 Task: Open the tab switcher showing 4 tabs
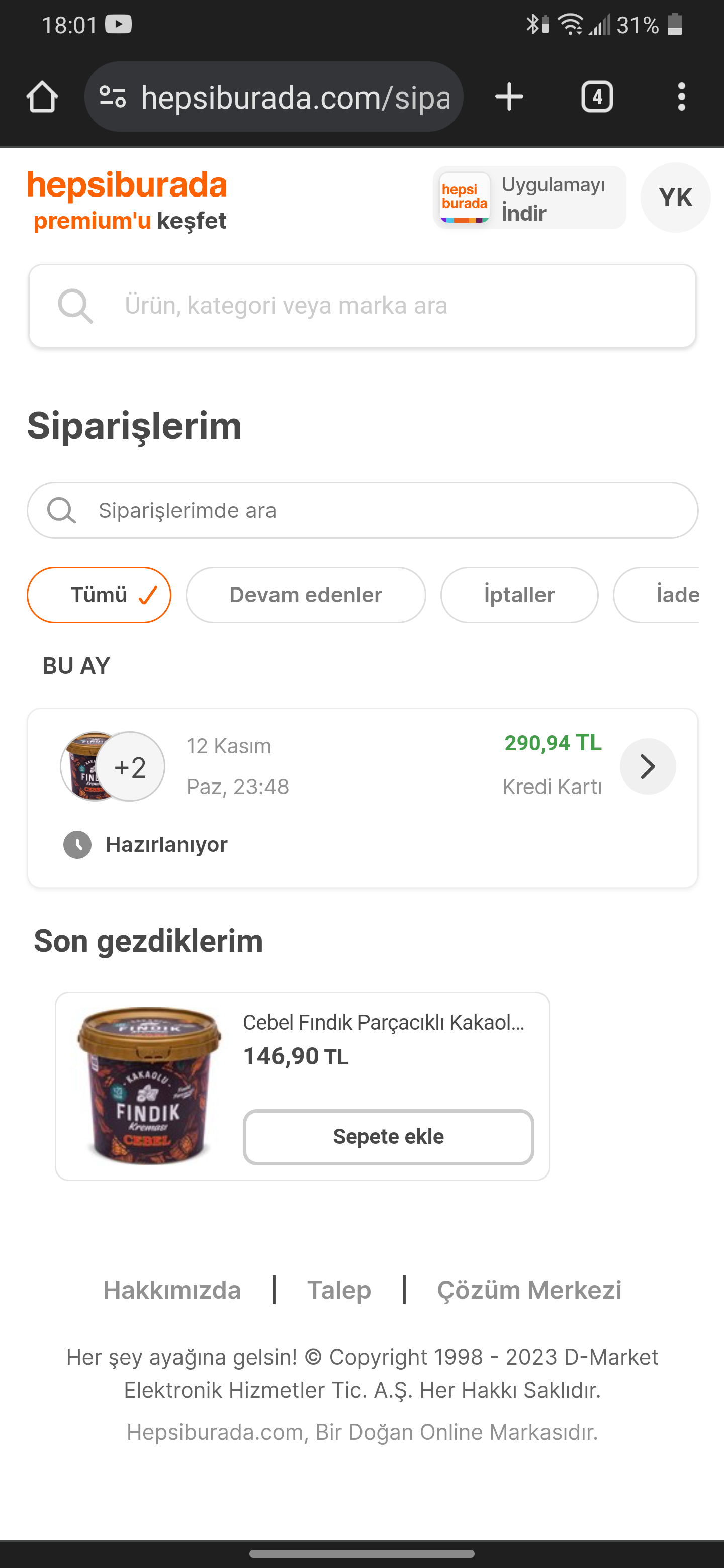pyautogui.click(x=597, y=97)
